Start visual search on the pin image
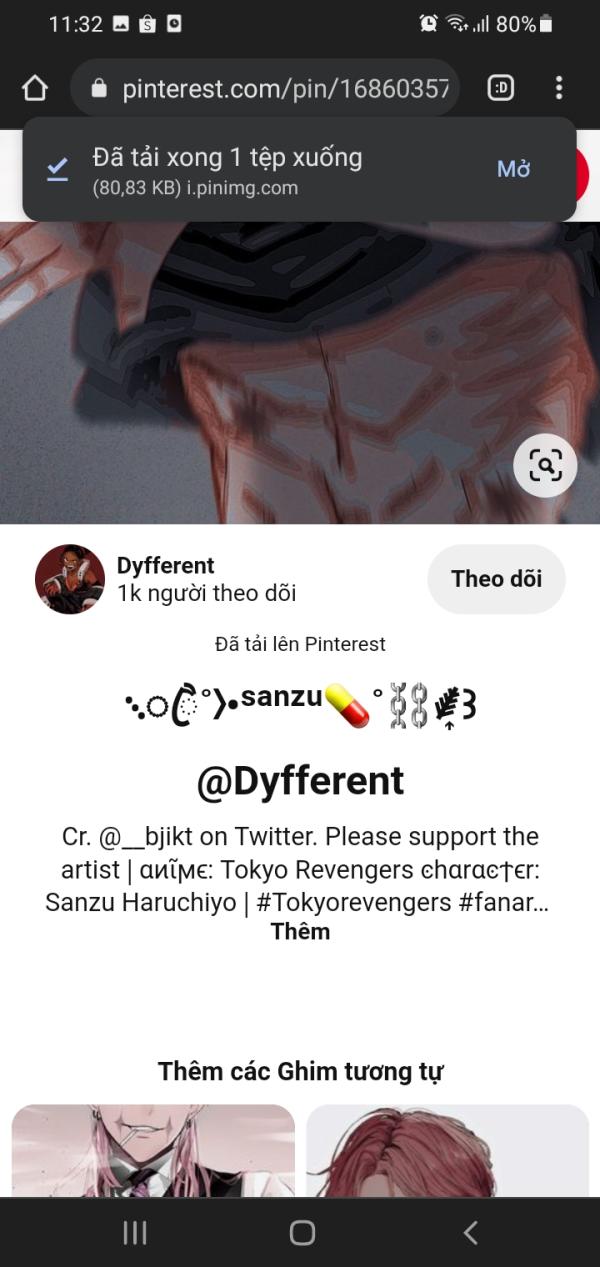600x1267 pixels. (545, 465)
